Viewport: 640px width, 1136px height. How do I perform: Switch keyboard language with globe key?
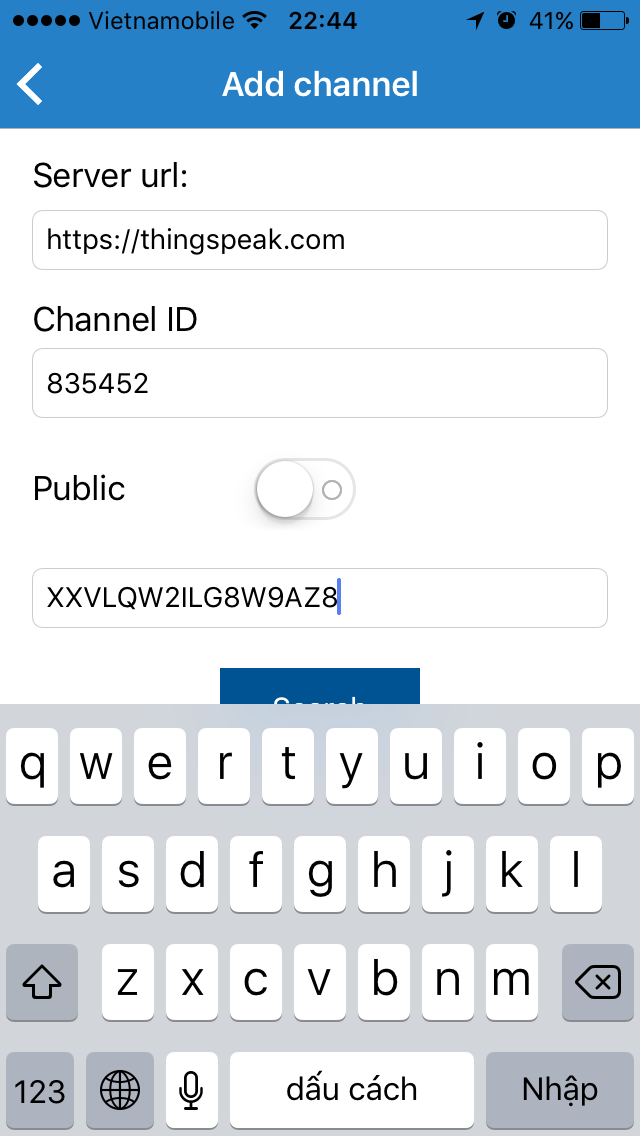point(120,1089)
